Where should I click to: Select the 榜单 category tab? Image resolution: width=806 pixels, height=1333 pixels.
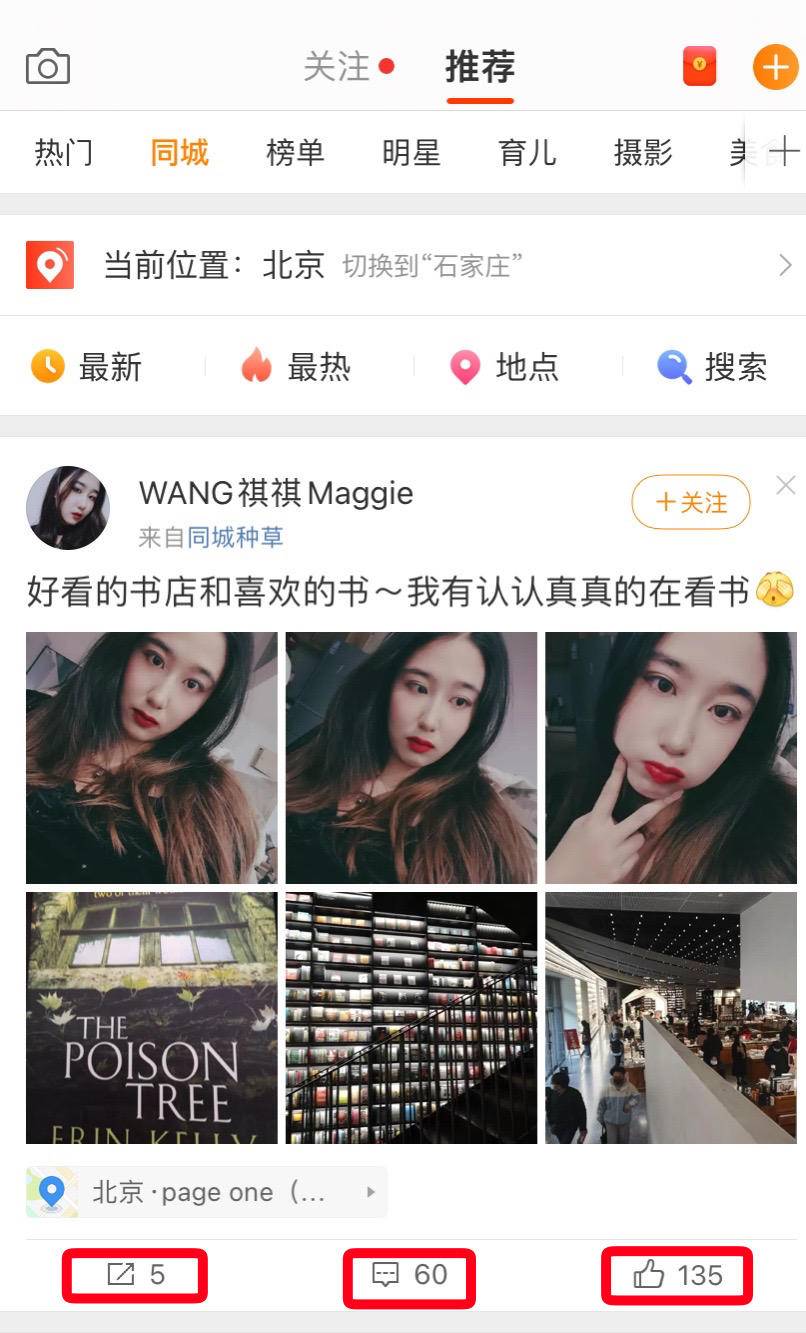(295, 153)
